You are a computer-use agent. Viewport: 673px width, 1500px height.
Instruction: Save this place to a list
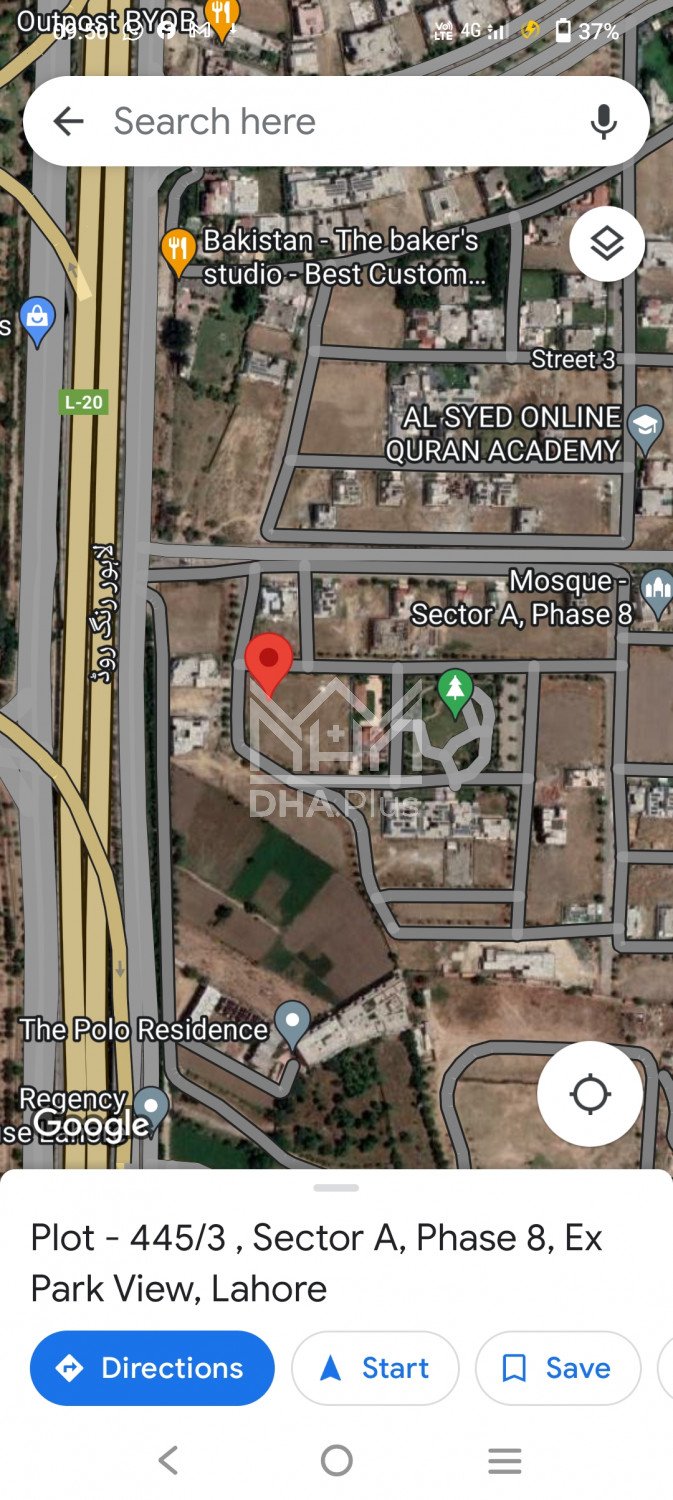(558, 1368)
